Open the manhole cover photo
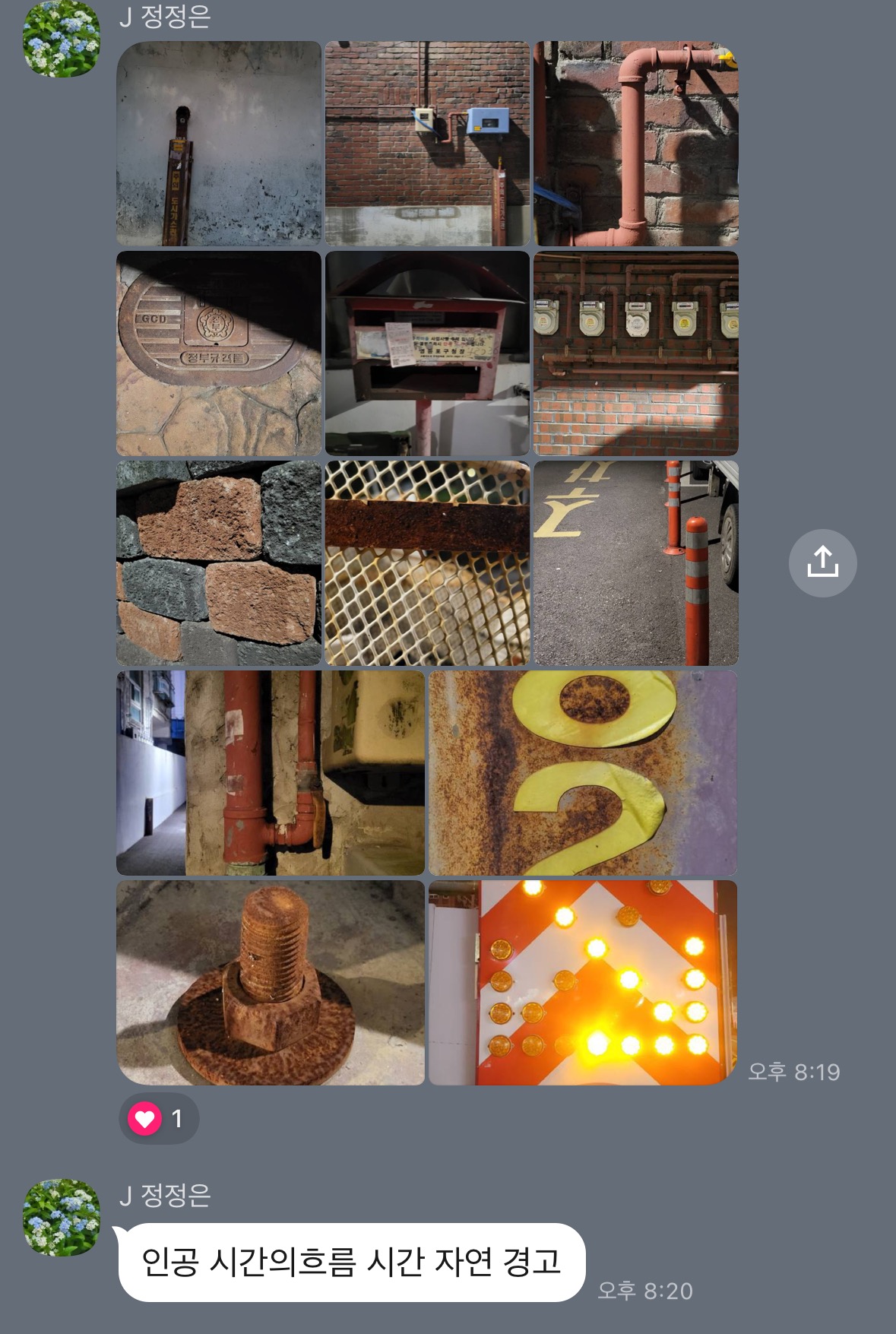 click(x=219, y=353)
